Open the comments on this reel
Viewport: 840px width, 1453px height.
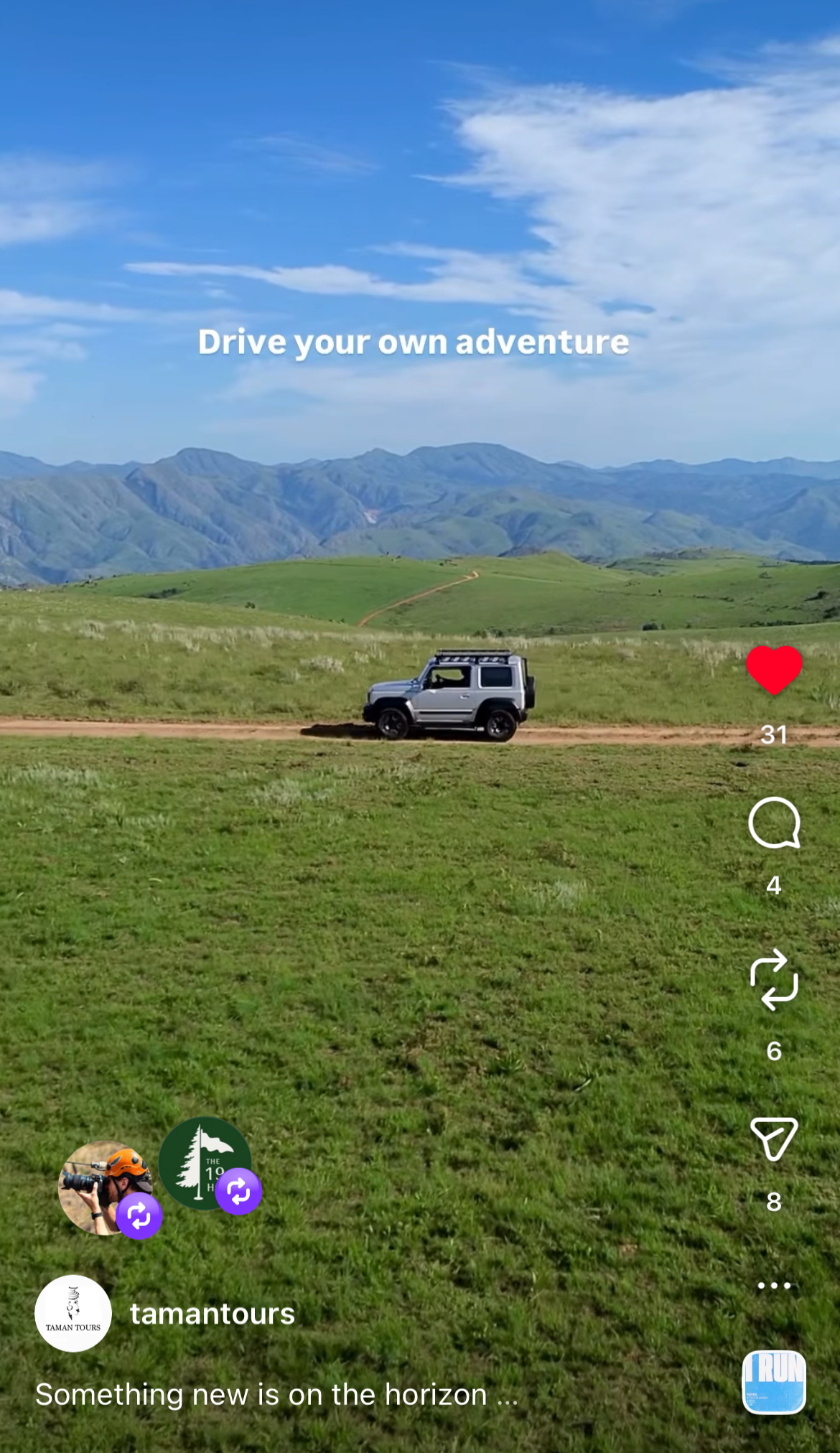tap(774, 823)
